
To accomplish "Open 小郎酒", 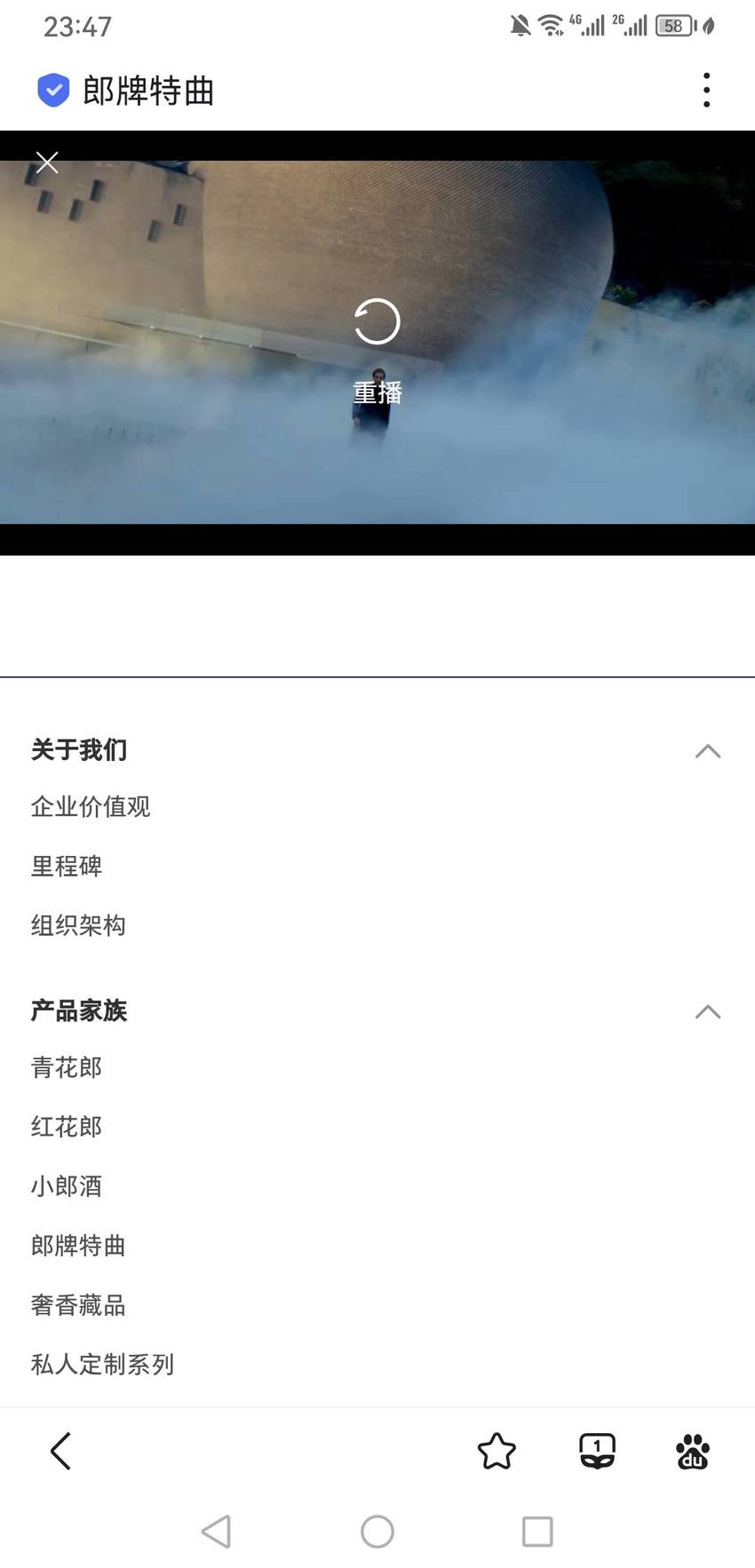I will click(x=67, y=1186).
